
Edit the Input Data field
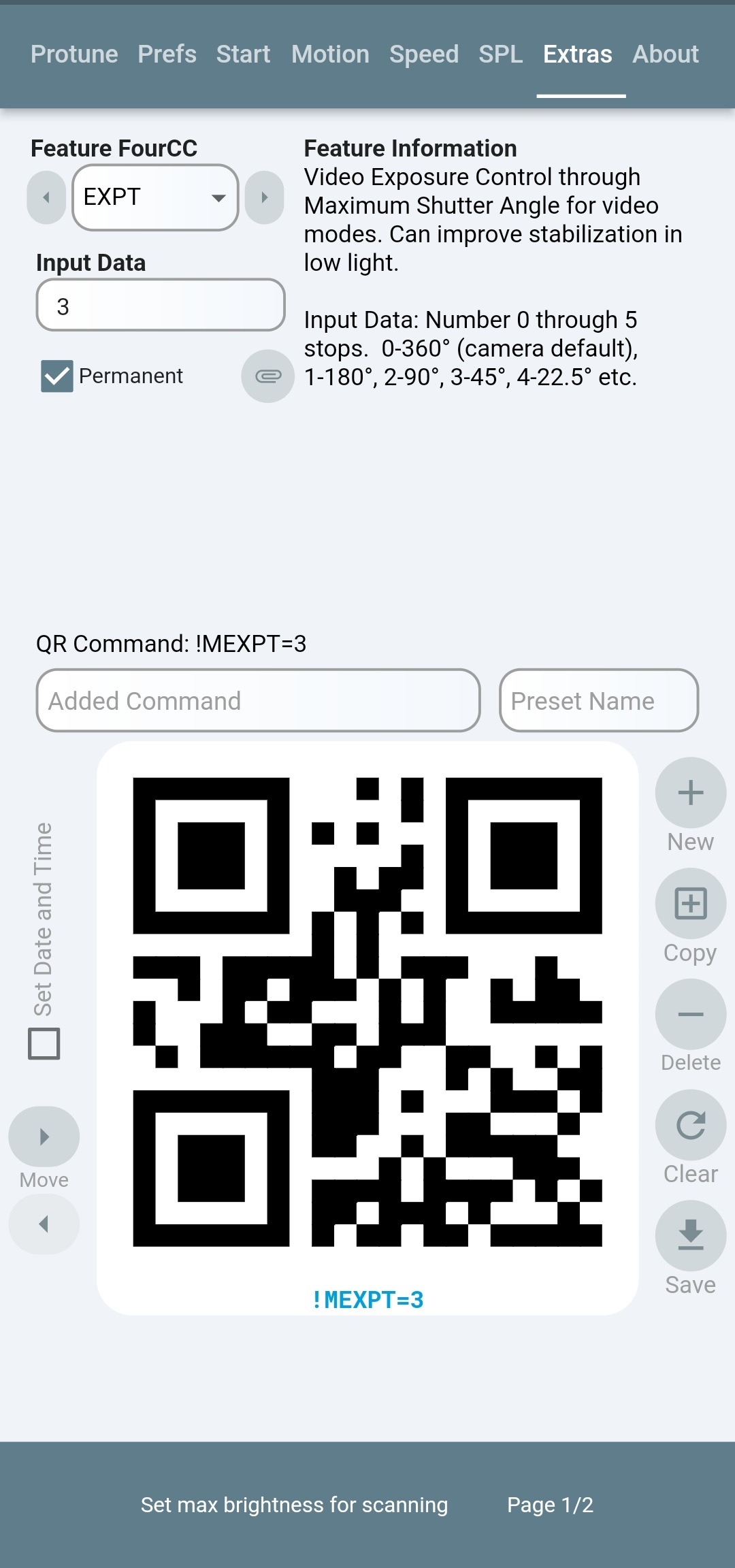coord(161,306)
